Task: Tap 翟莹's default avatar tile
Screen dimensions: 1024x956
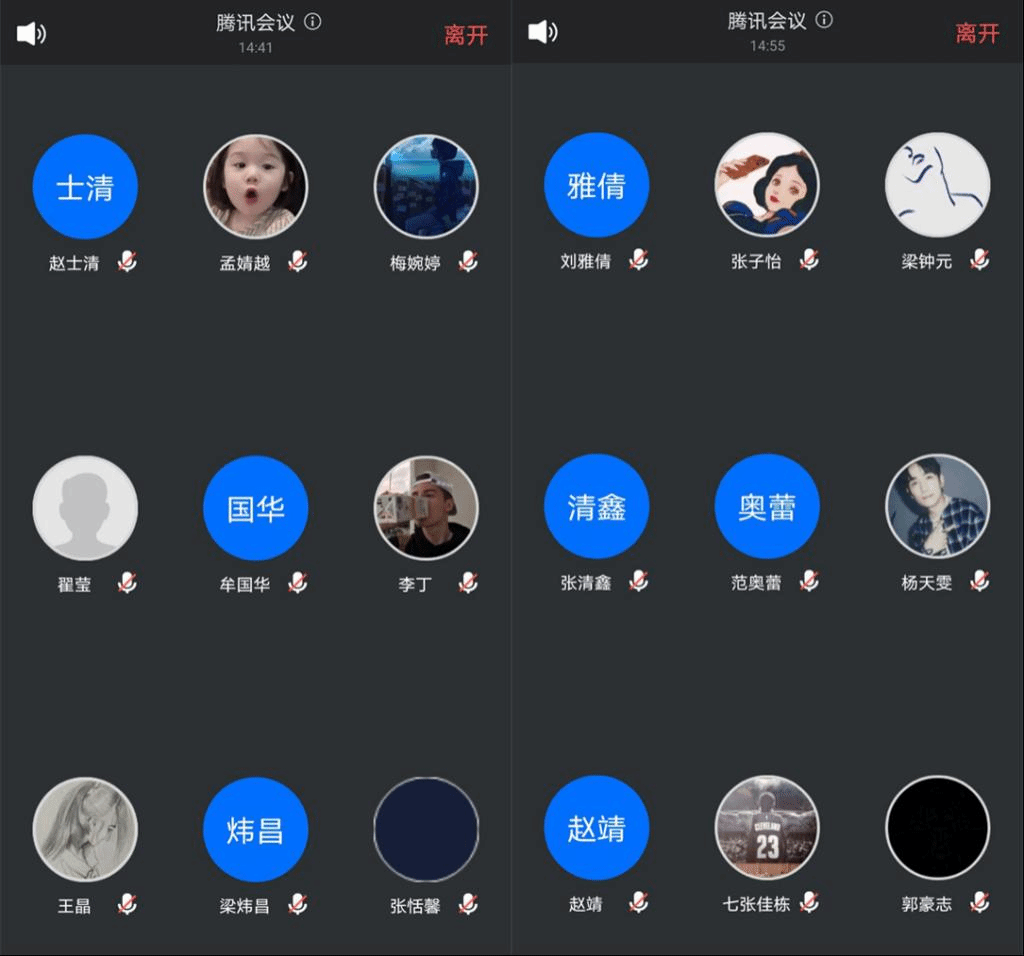Action: click(85, 508)
